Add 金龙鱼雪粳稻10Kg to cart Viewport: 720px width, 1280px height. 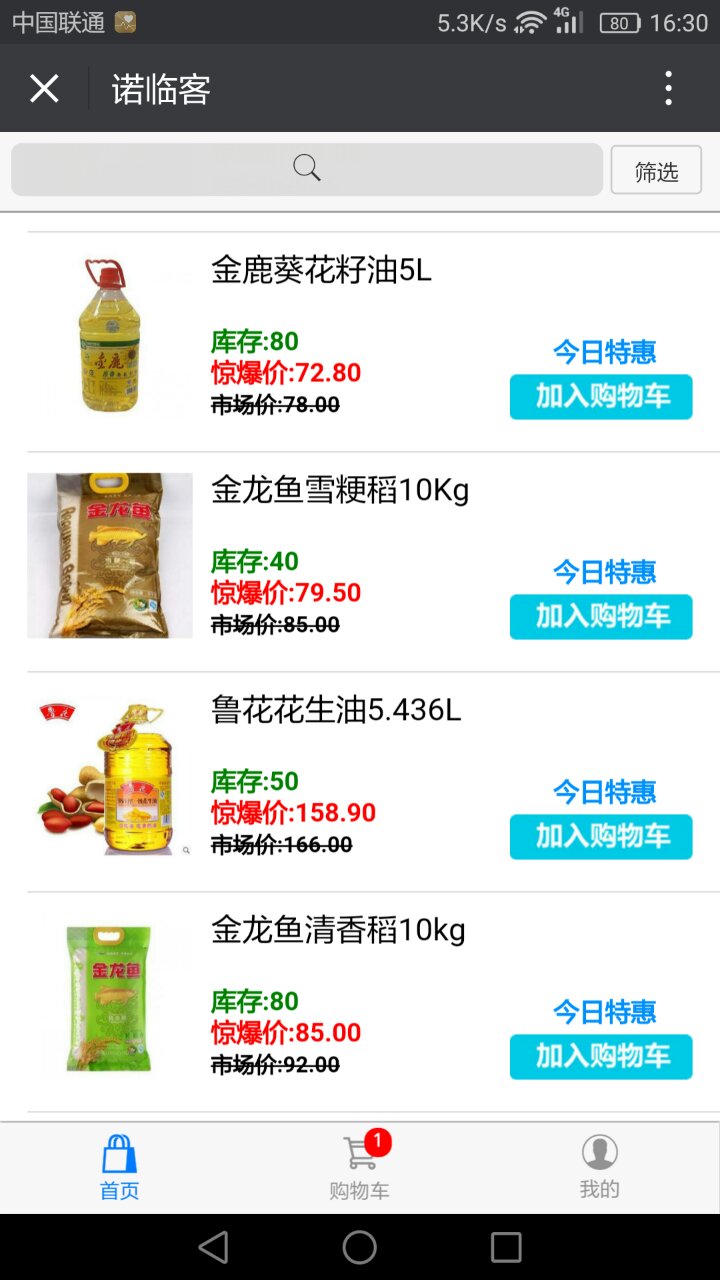pos(601,617)
